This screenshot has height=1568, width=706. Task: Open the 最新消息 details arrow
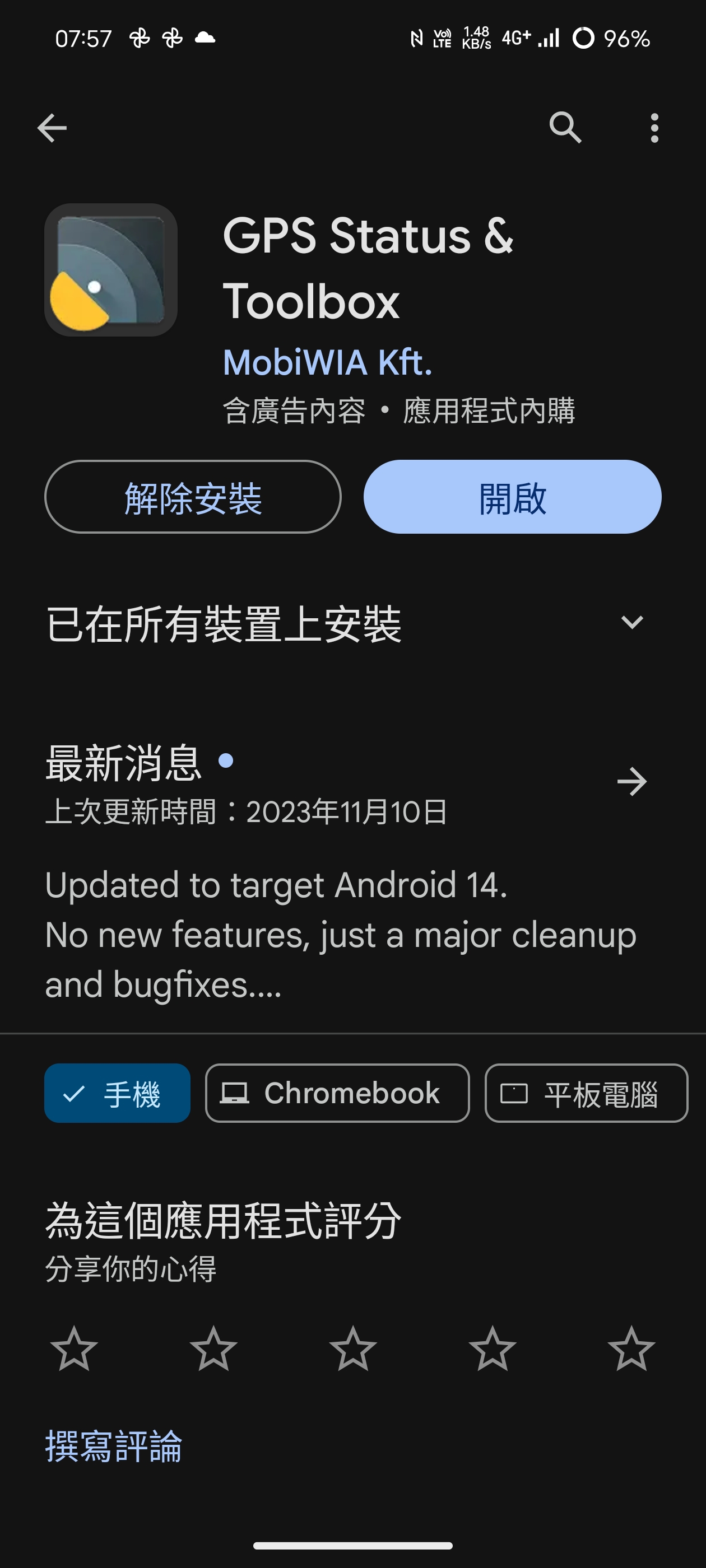[x=631, y=782]
